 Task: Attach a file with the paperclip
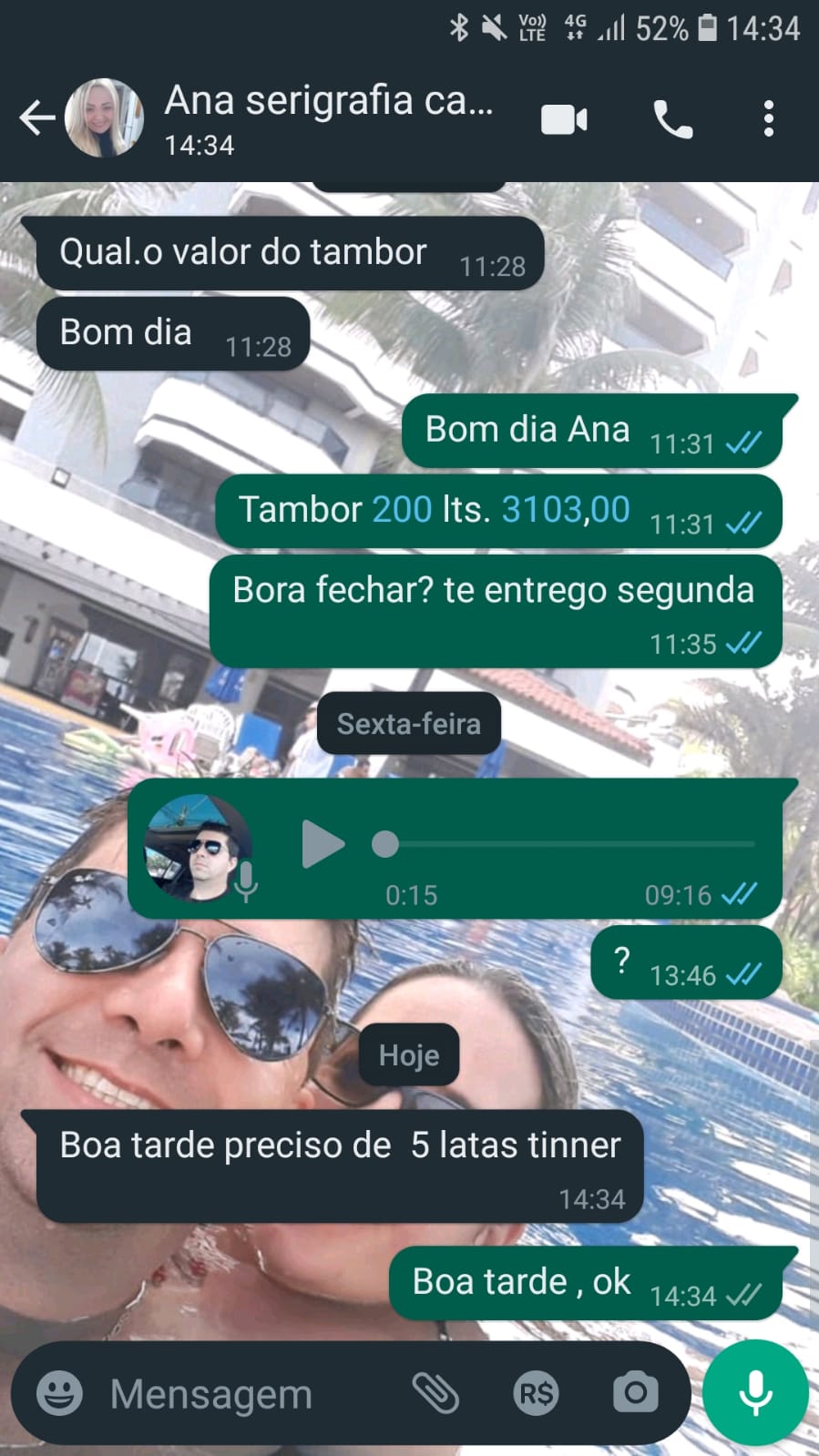point(435,1393)
